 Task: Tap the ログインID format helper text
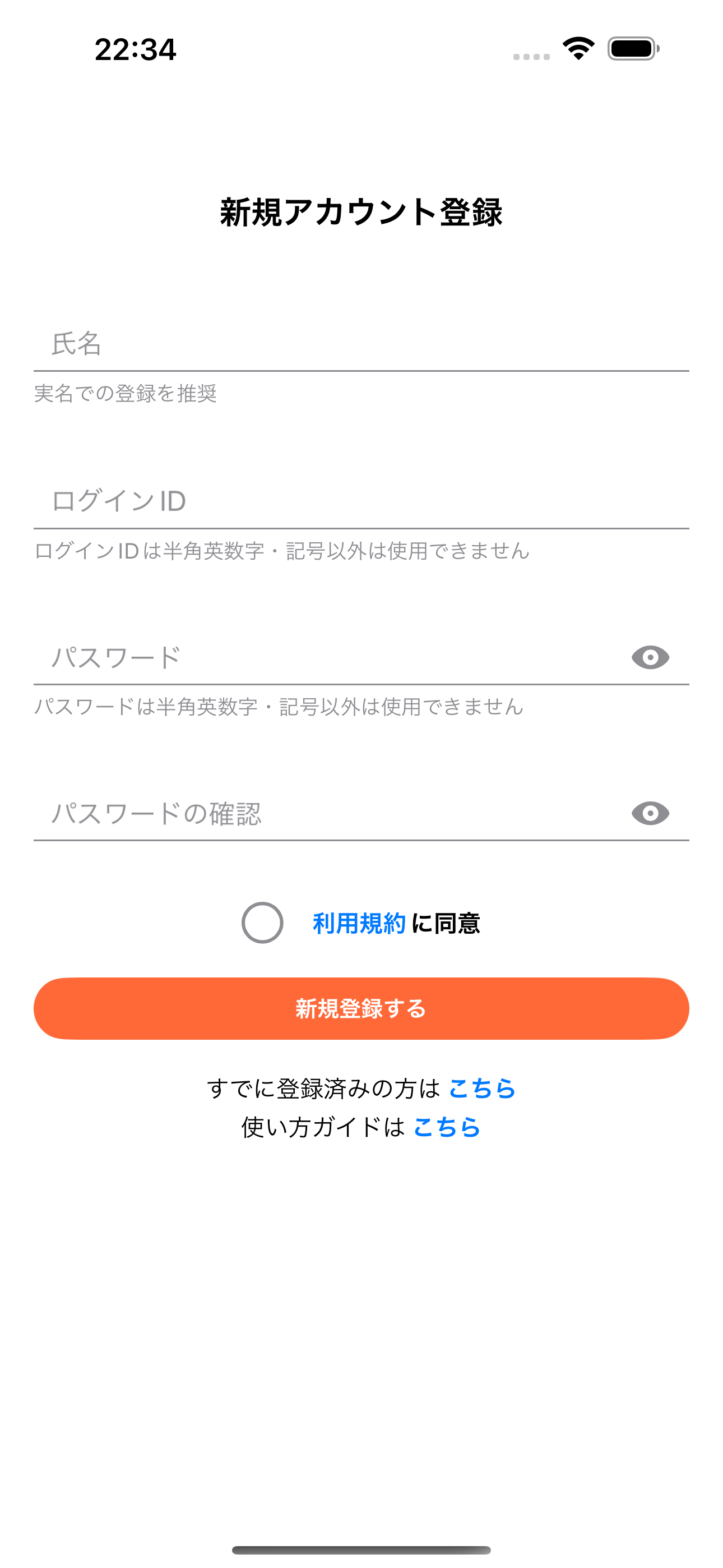click(x=282, y=551)
